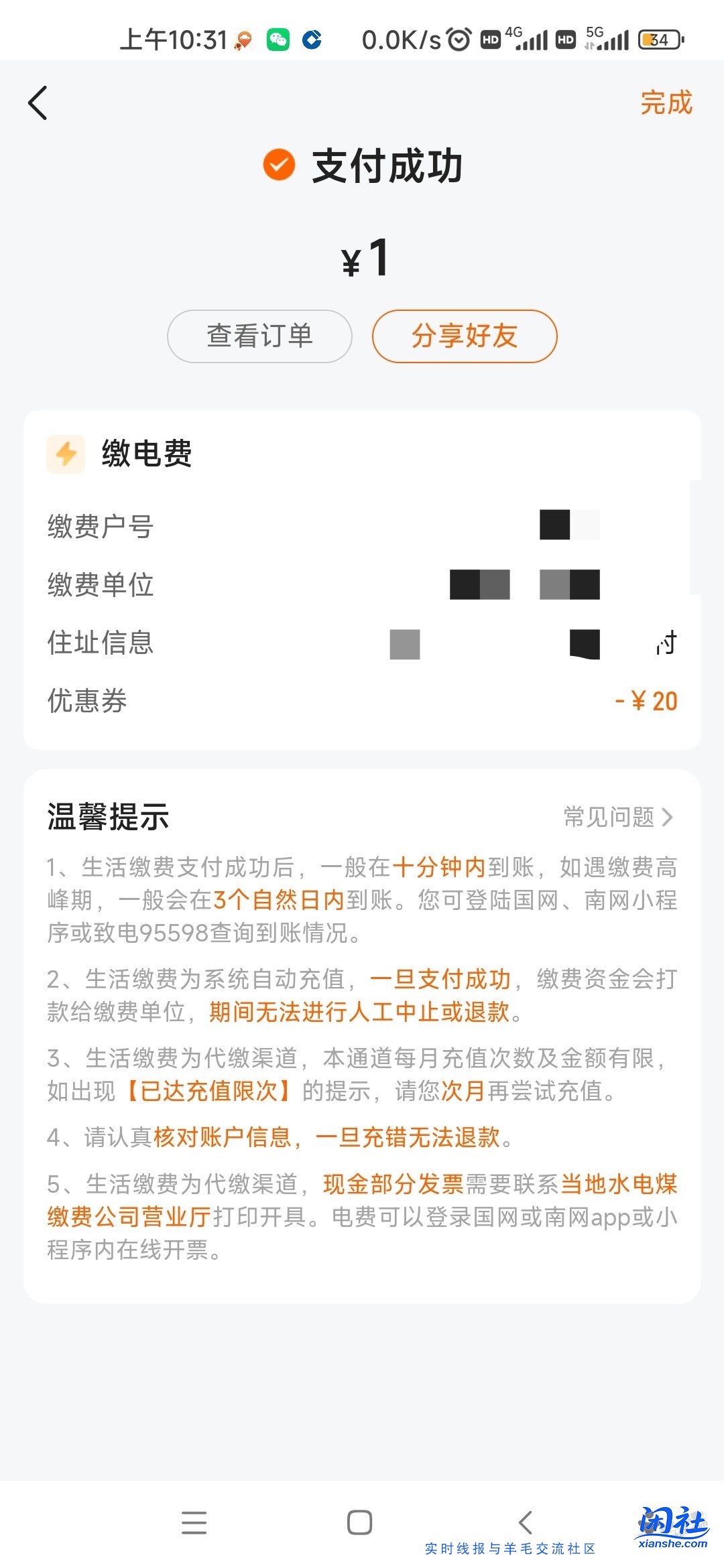The image size is (724, 1568).
Task: Tap the 温馨提示 section header
Action: click(105, 817)
